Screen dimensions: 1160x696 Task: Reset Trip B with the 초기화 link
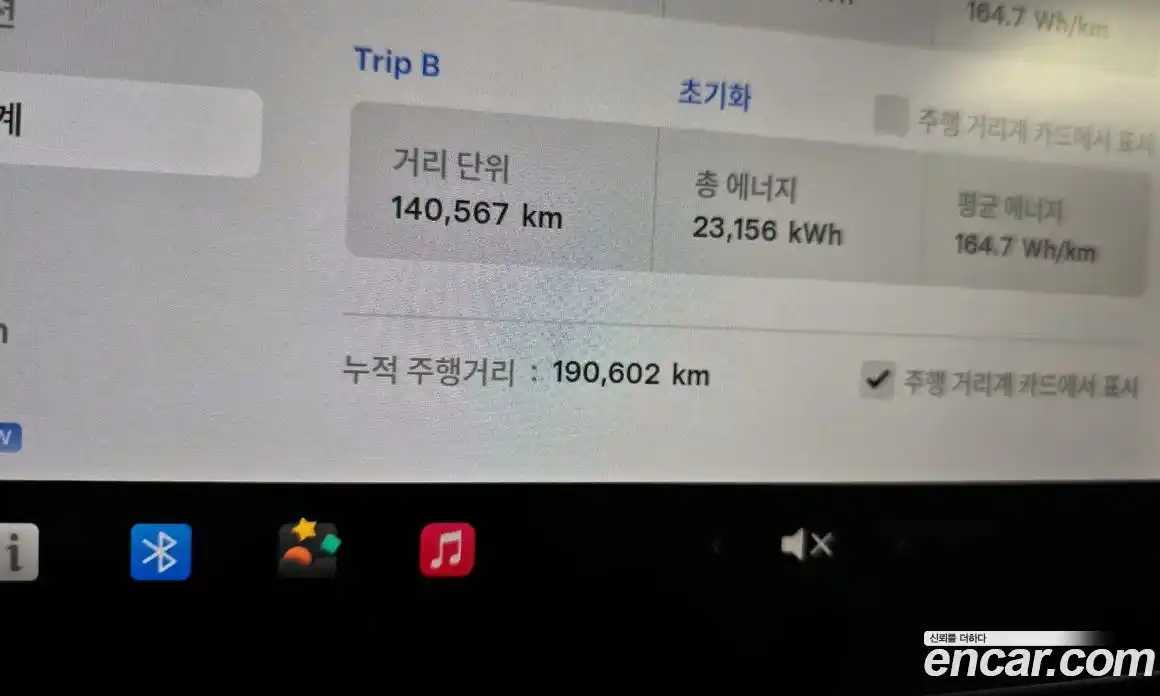tap(714, 95)
